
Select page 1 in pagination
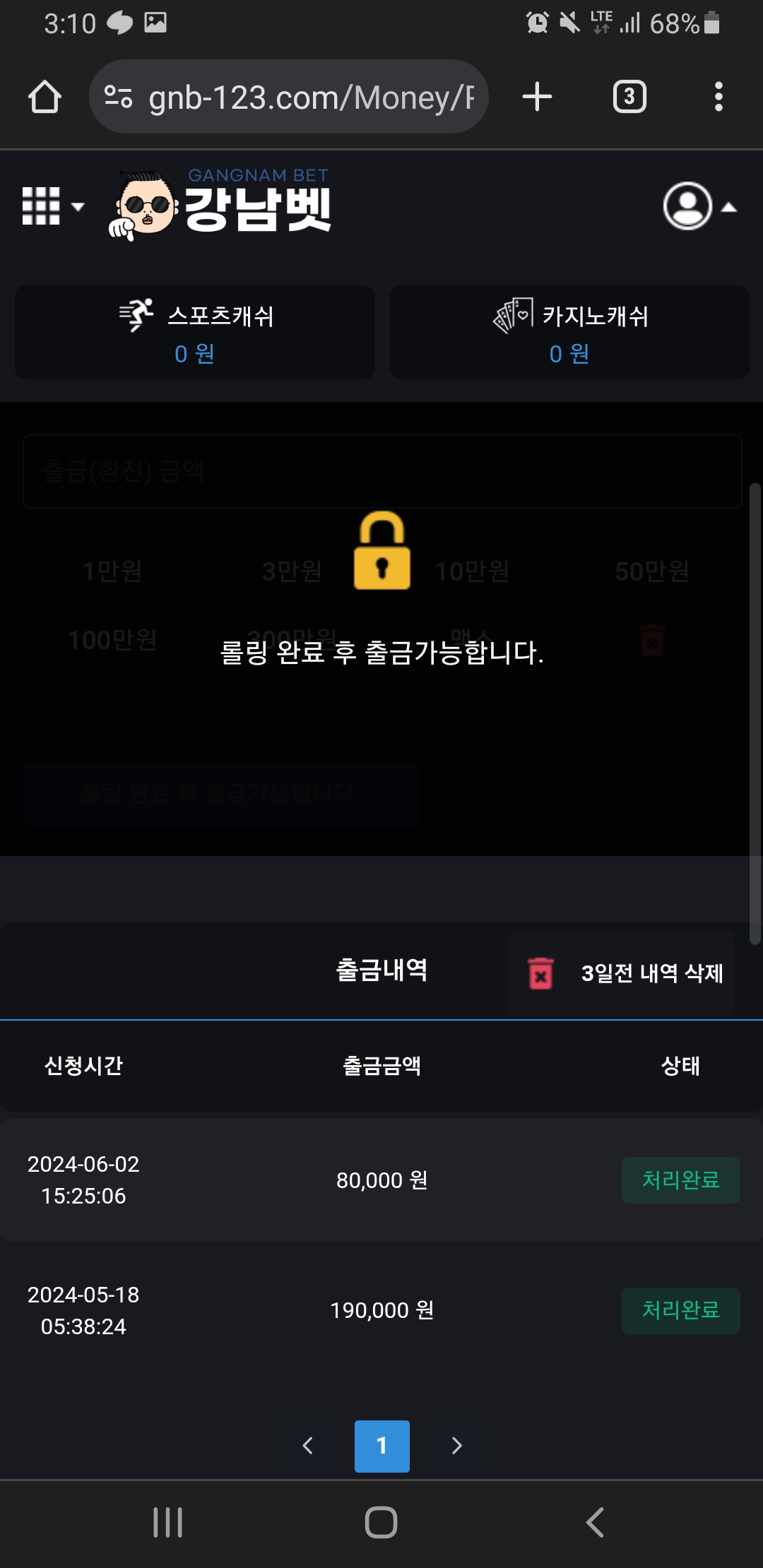(381, 1446)
